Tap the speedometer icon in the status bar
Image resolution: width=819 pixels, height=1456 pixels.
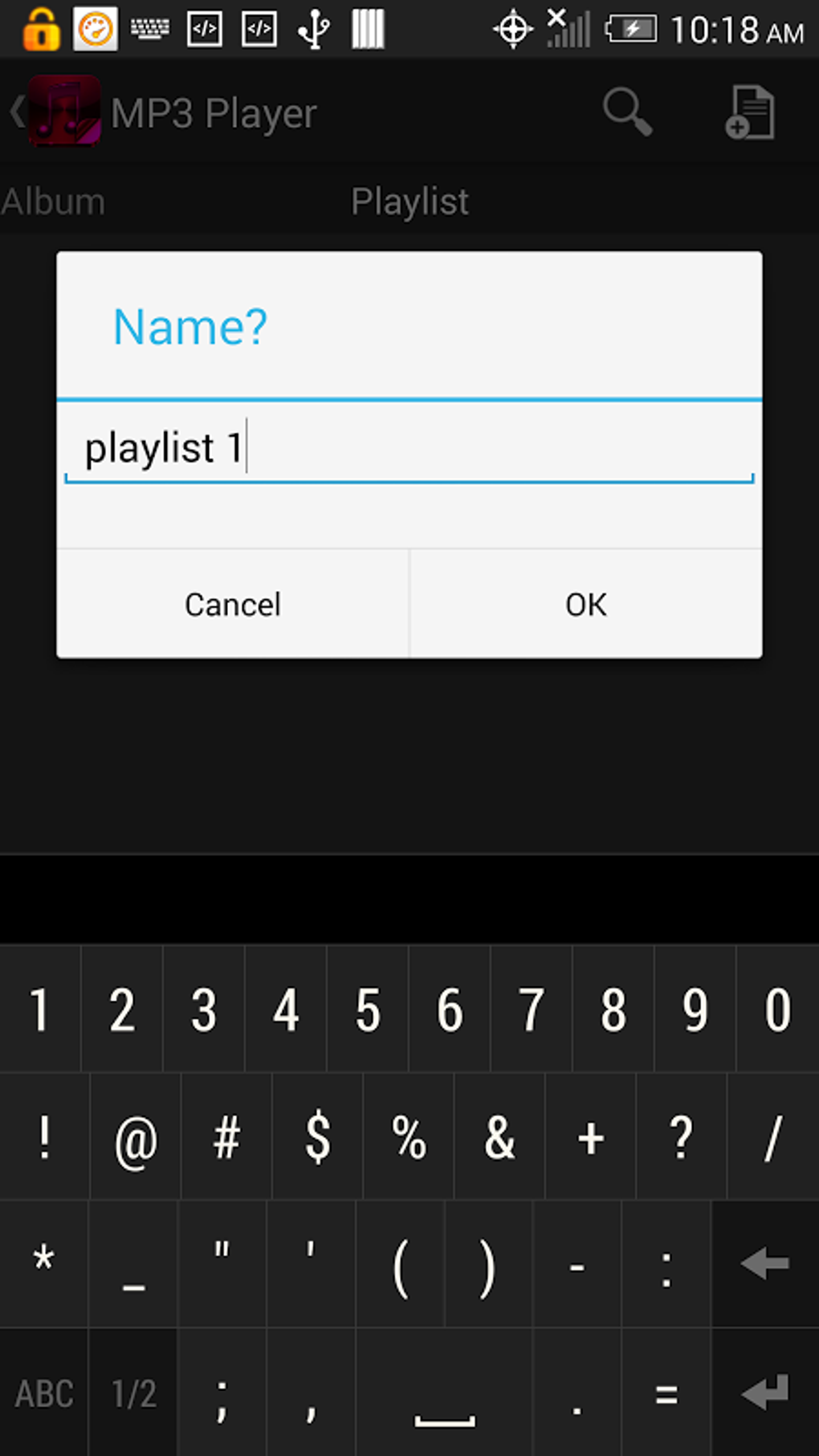coord(96,27)
